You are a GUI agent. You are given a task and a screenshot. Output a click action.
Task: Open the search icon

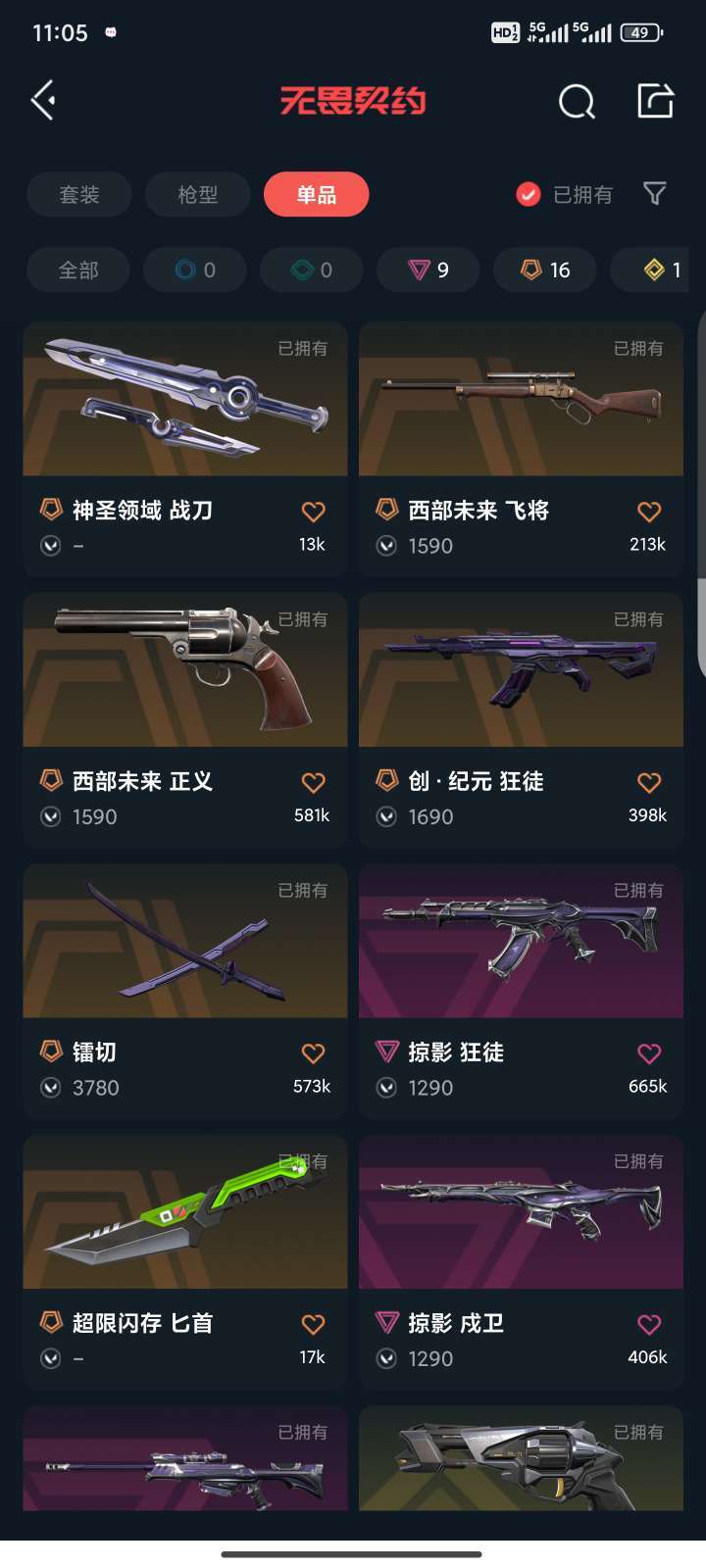(x=577, y=101)
